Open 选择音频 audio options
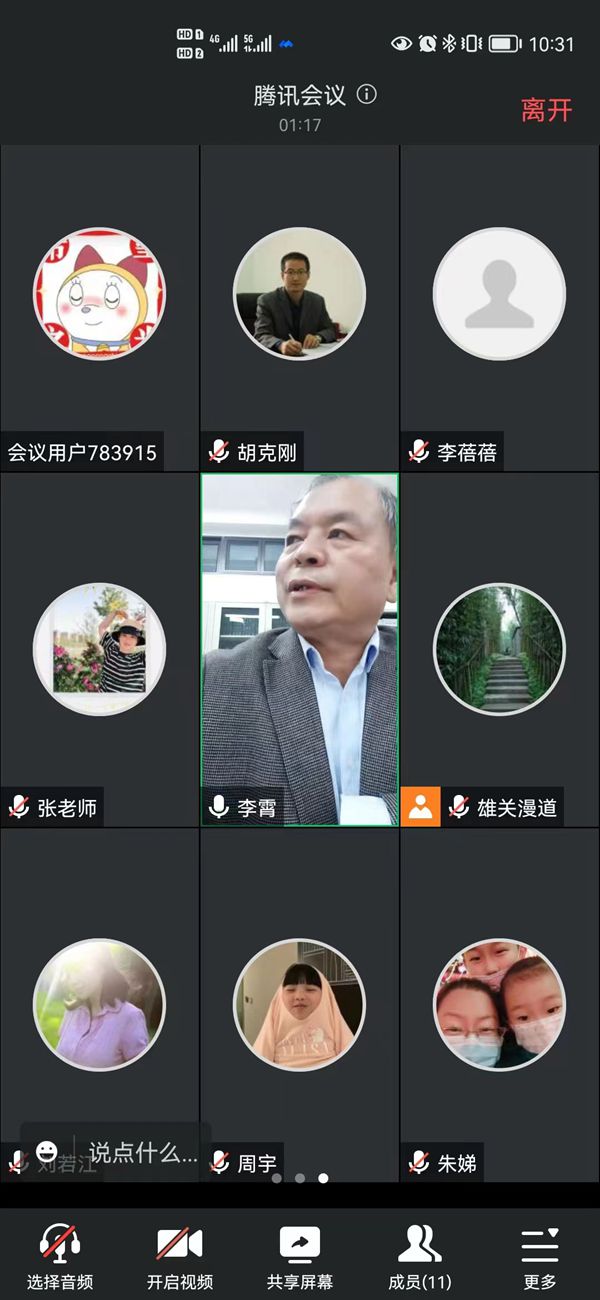600x1300 pixels. [x=60, y=1256]
